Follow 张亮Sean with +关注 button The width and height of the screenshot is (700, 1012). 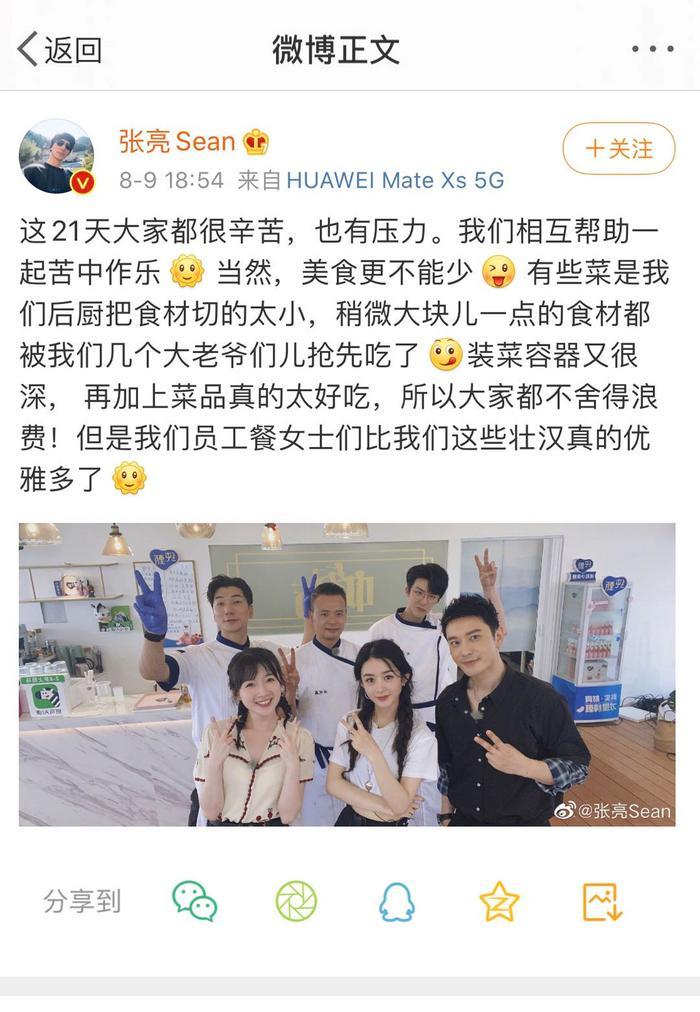coord(618,149)
